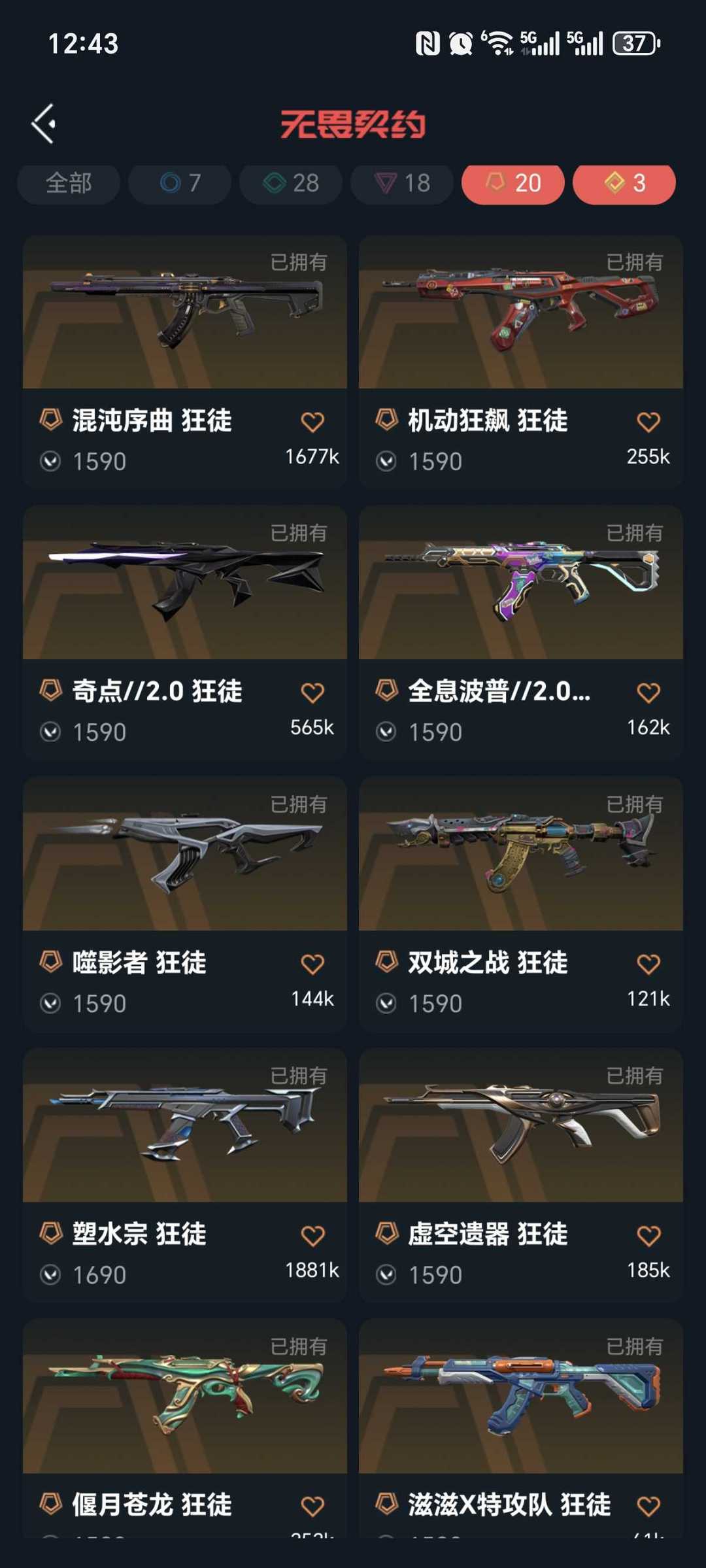Switch to the 全部 filter tab
The height and width of the screenshot is (1568, 706).
tap(68, 184)
